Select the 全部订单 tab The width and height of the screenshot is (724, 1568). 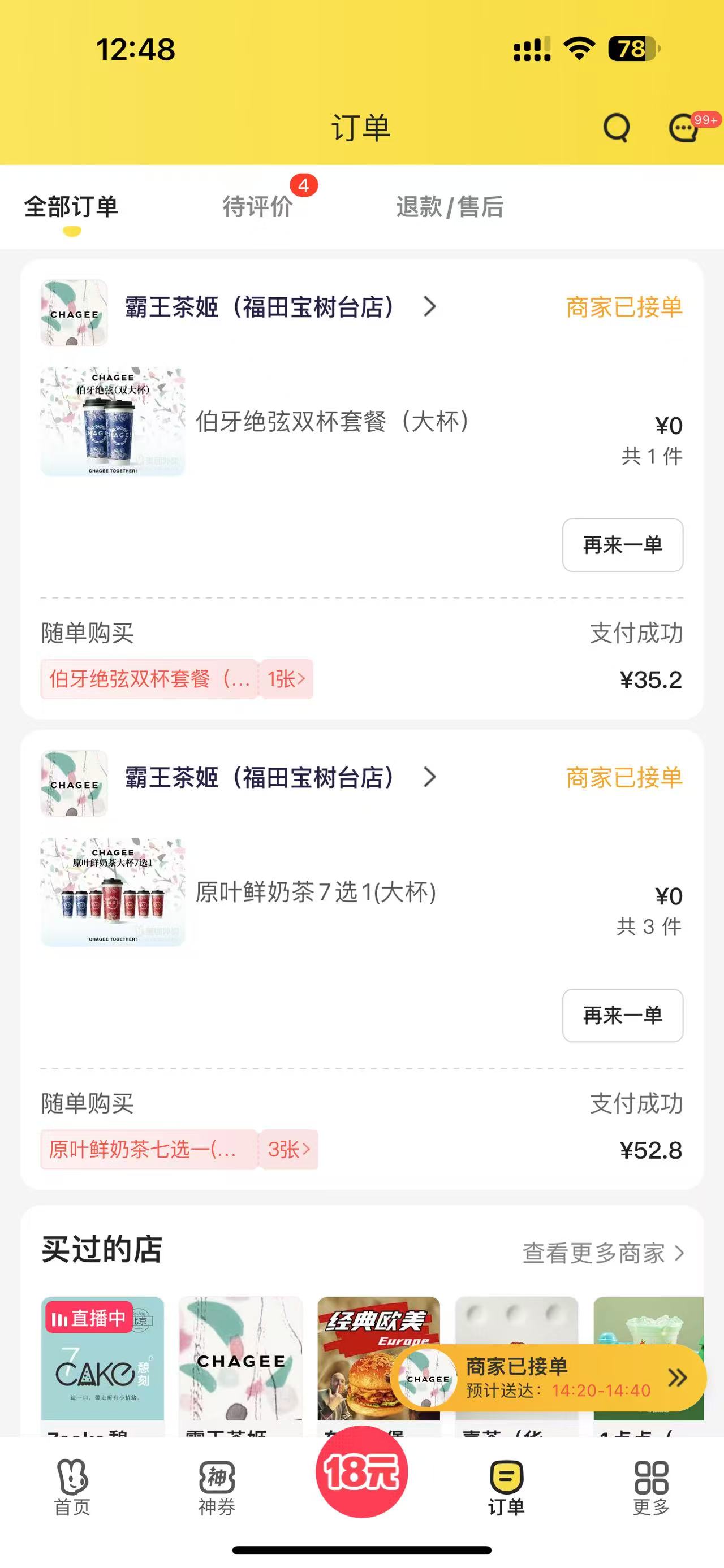(71, 207)
